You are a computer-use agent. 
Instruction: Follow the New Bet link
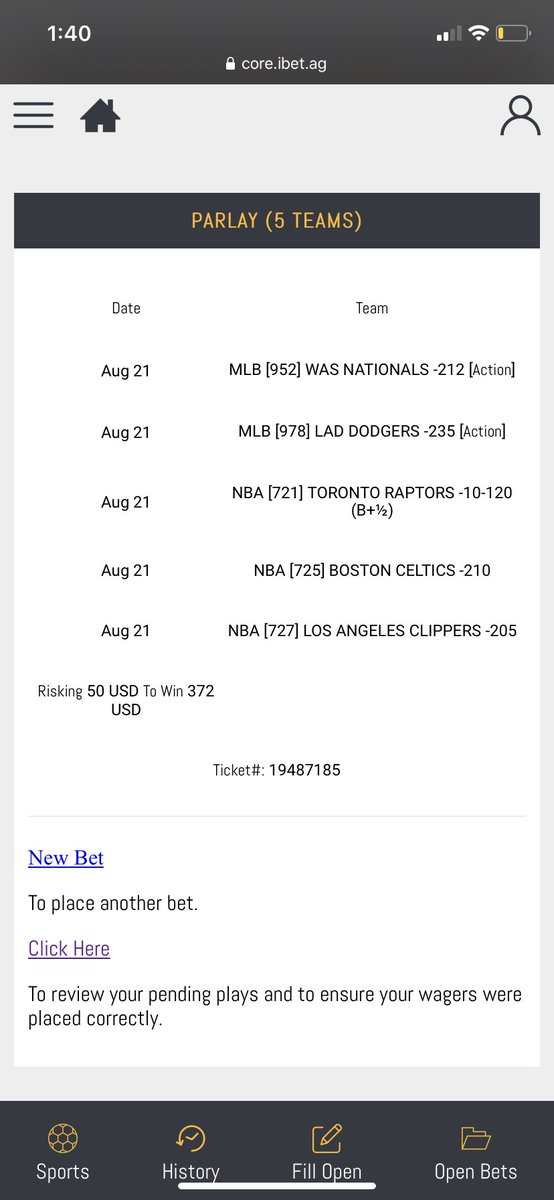[x=66, y=858]
